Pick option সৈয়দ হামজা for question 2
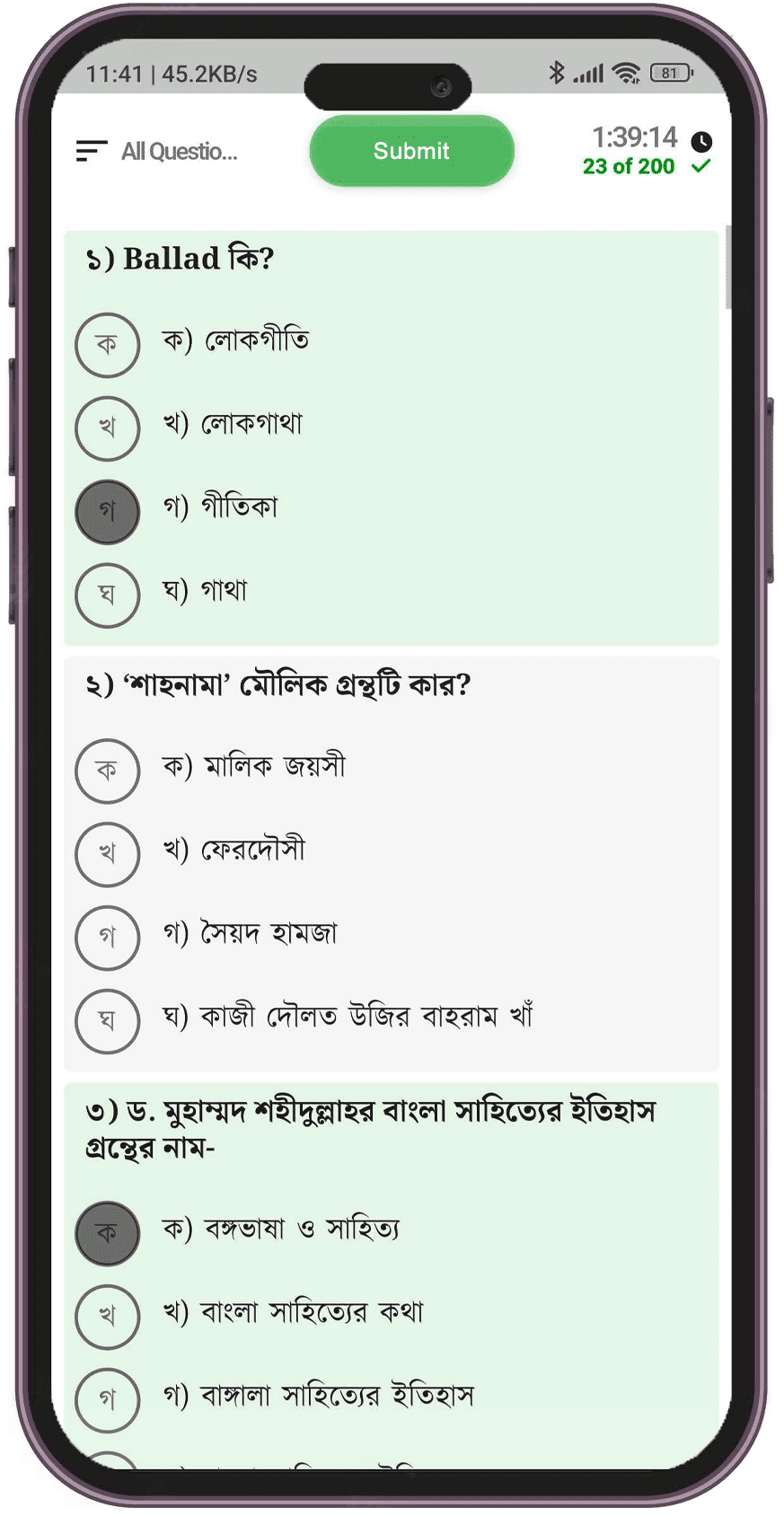The height and width of the screenshot is (1516, 784). tap(108, 937)
